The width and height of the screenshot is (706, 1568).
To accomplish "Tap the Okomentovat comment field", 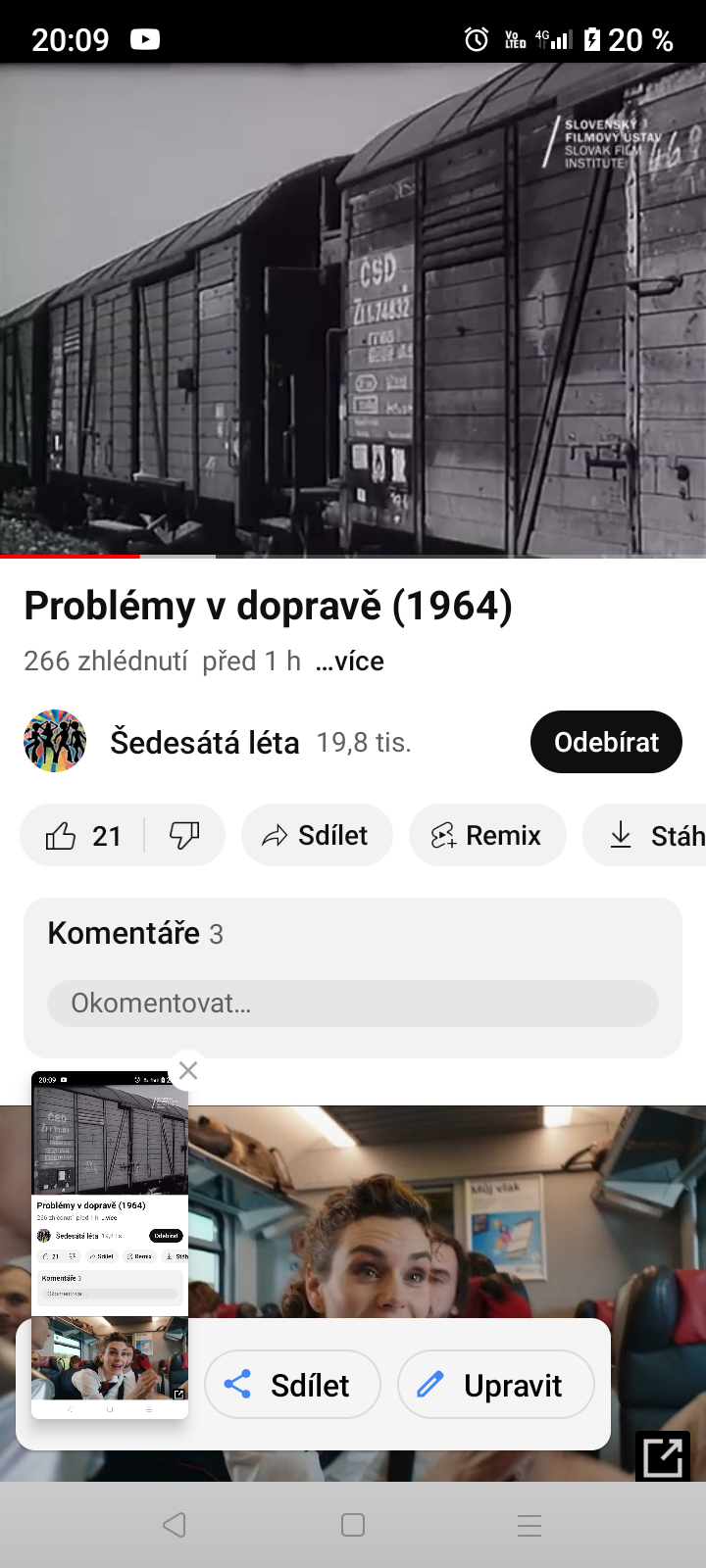I will 352,1004.
